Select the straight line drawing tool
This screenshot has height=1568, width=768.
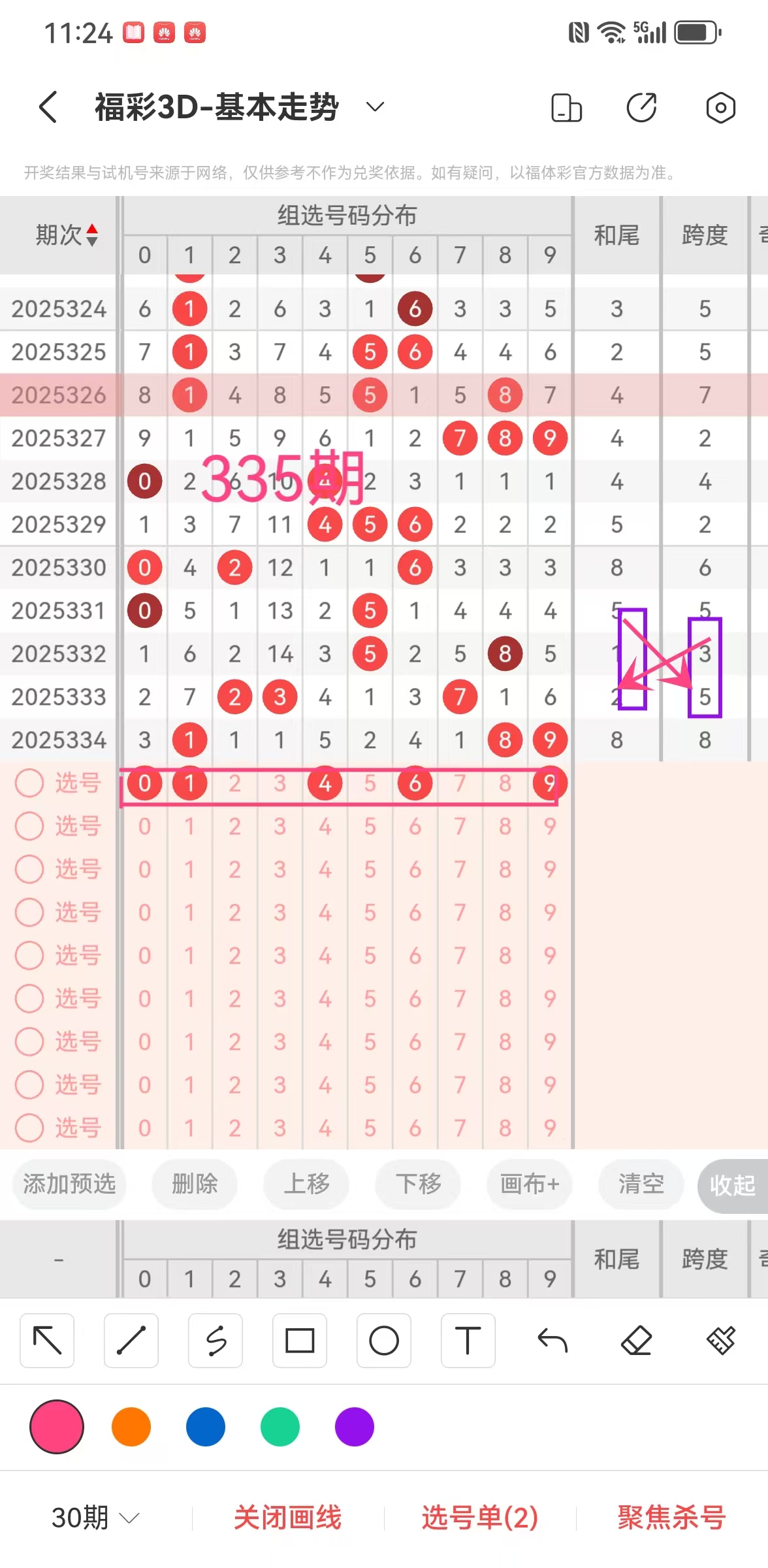pyautogui.click(x=131, y=1341)
